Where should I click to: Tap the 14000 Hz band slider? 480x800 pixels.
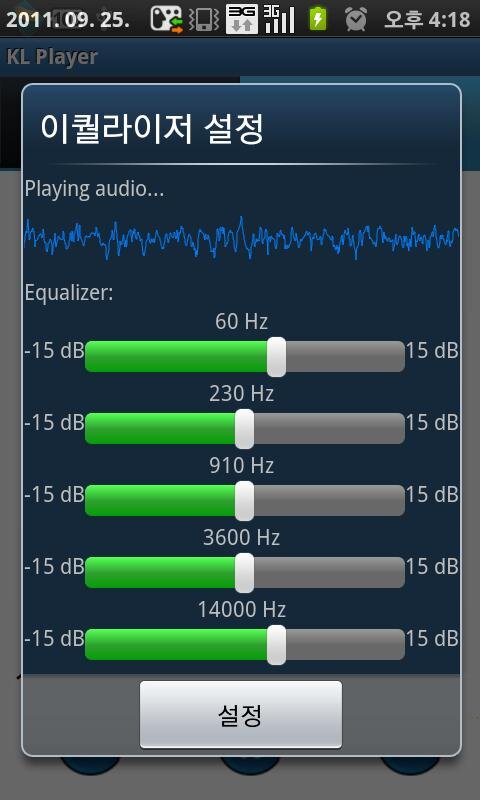[245, 644]
